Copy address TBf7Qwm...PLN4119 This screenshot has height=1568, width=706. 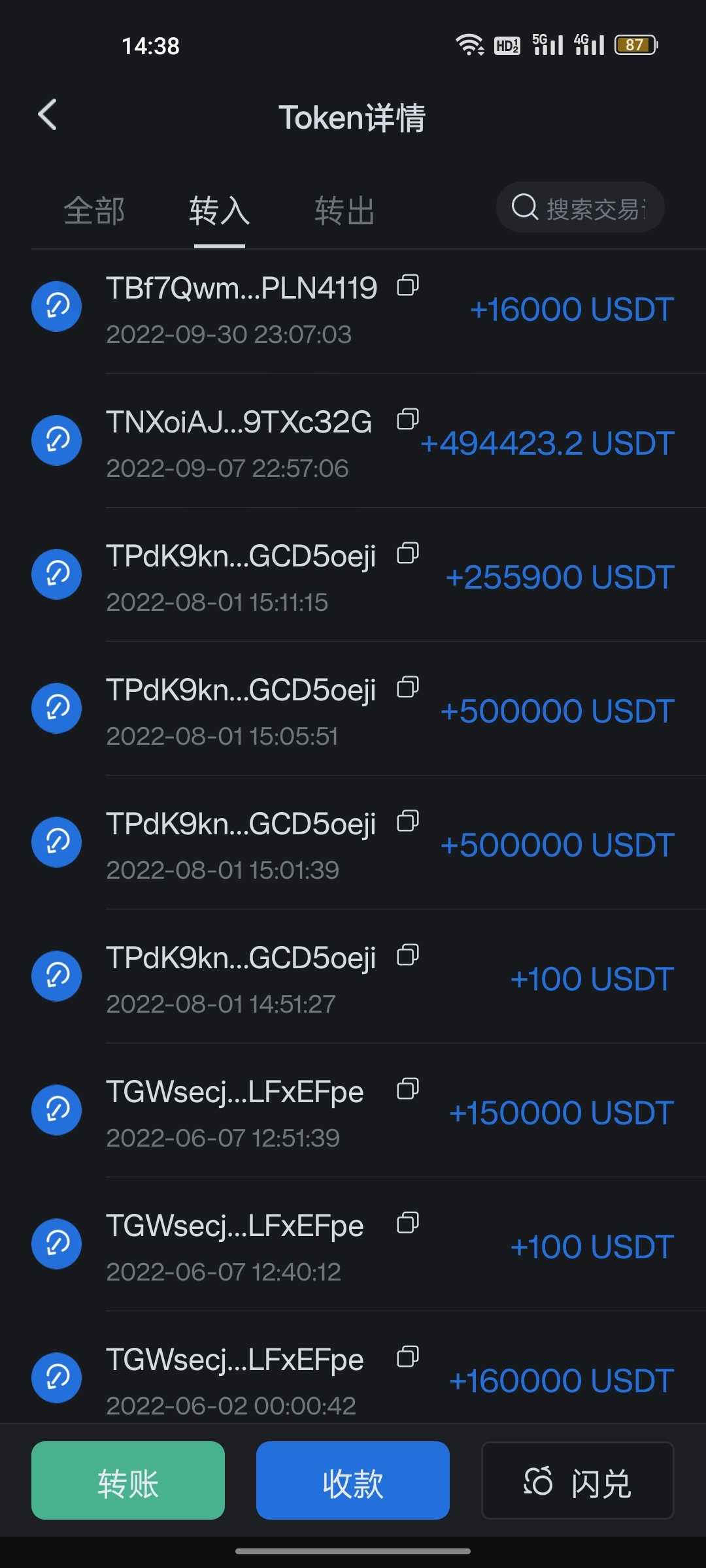pos(408,286)
